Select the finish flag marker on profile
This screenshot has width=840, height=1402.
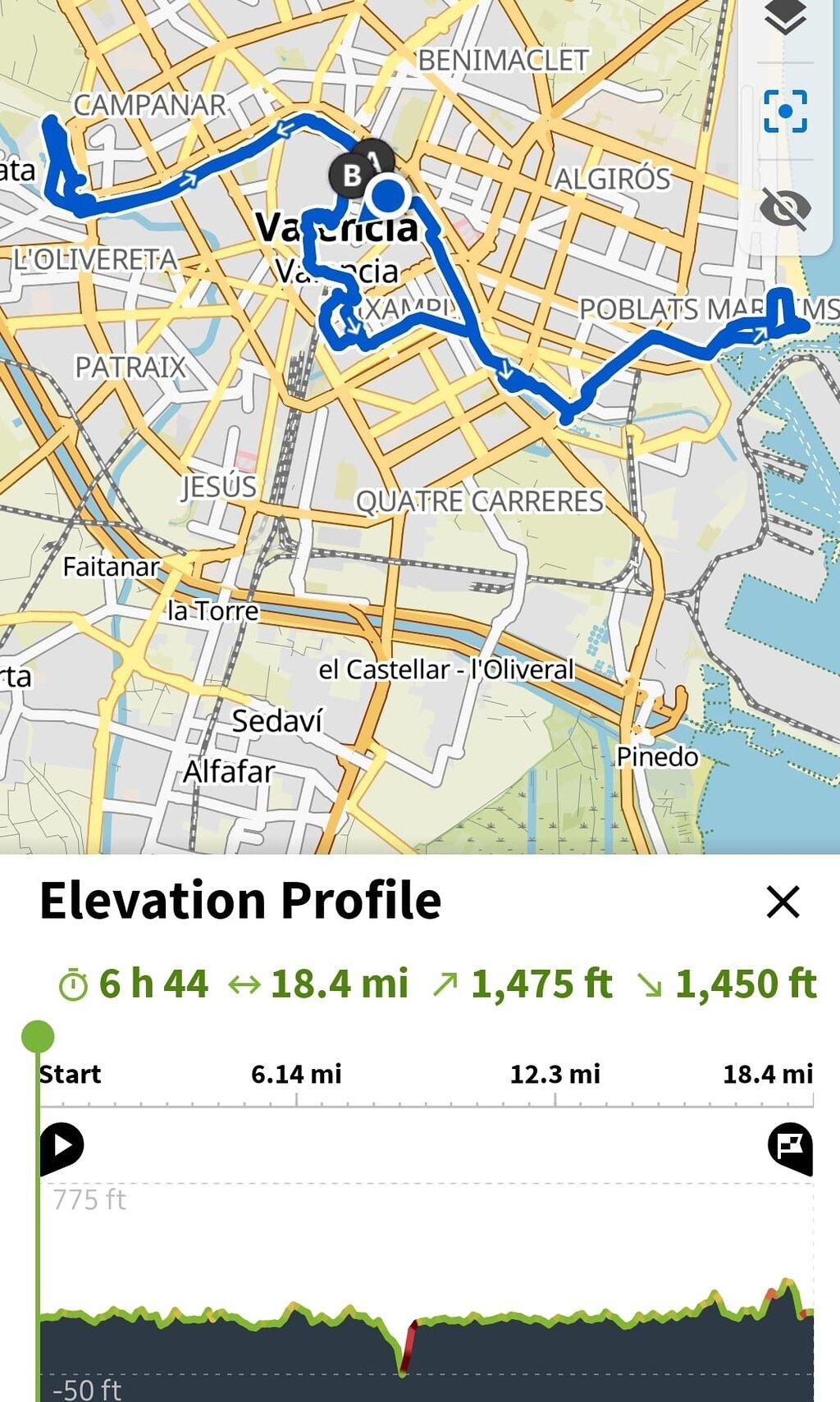point(791,1148)
